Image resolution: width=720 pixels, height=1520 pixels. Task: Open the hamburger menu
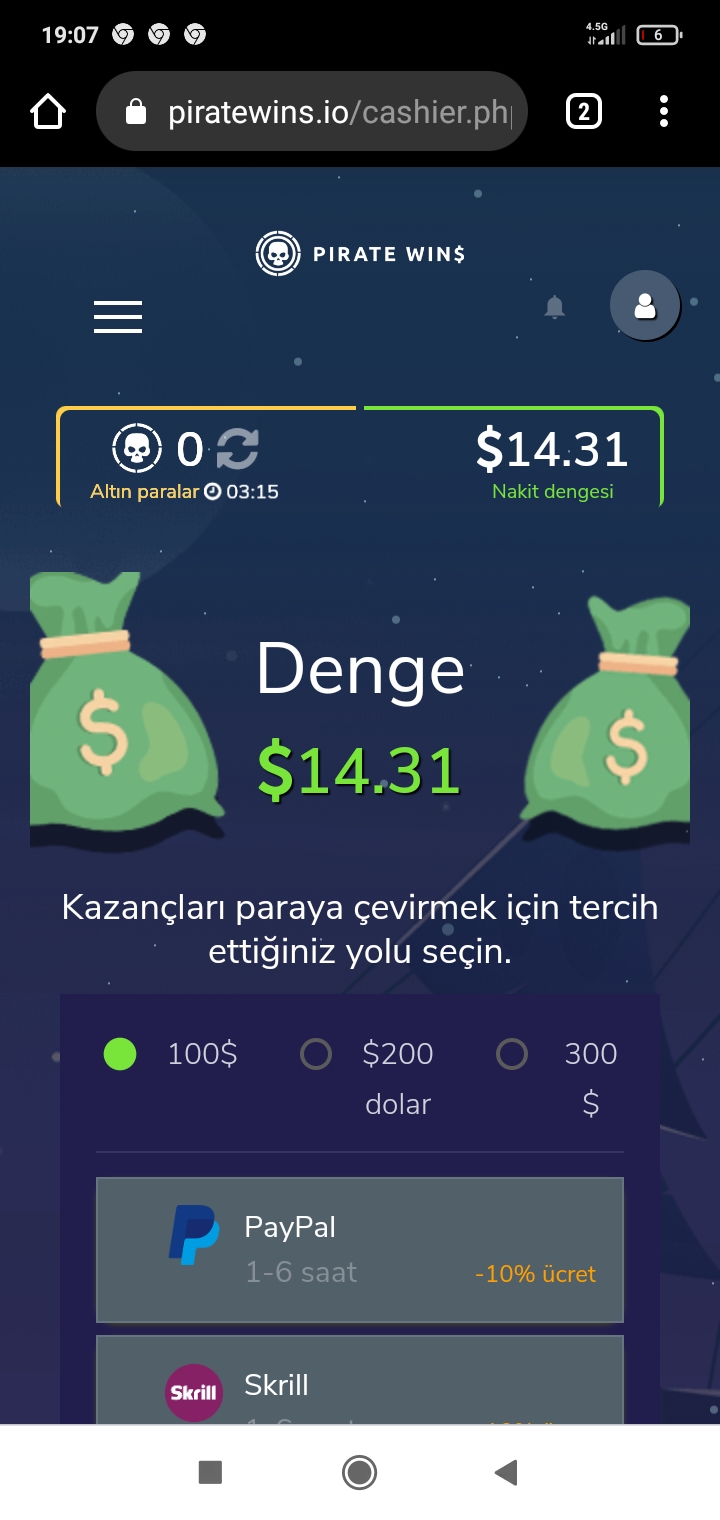point(118,316)
